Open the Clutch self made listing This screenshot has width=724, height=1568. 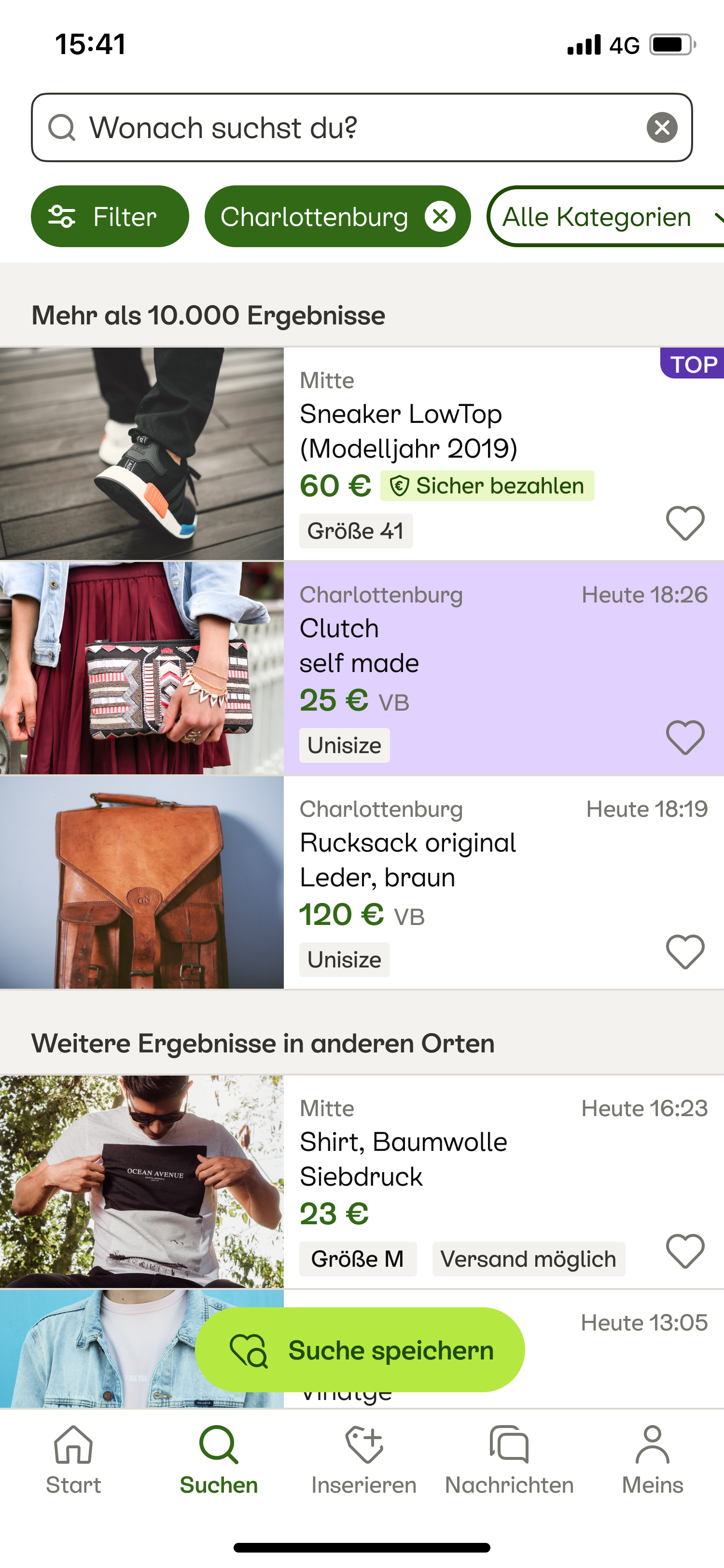click(x=362, y=668)
